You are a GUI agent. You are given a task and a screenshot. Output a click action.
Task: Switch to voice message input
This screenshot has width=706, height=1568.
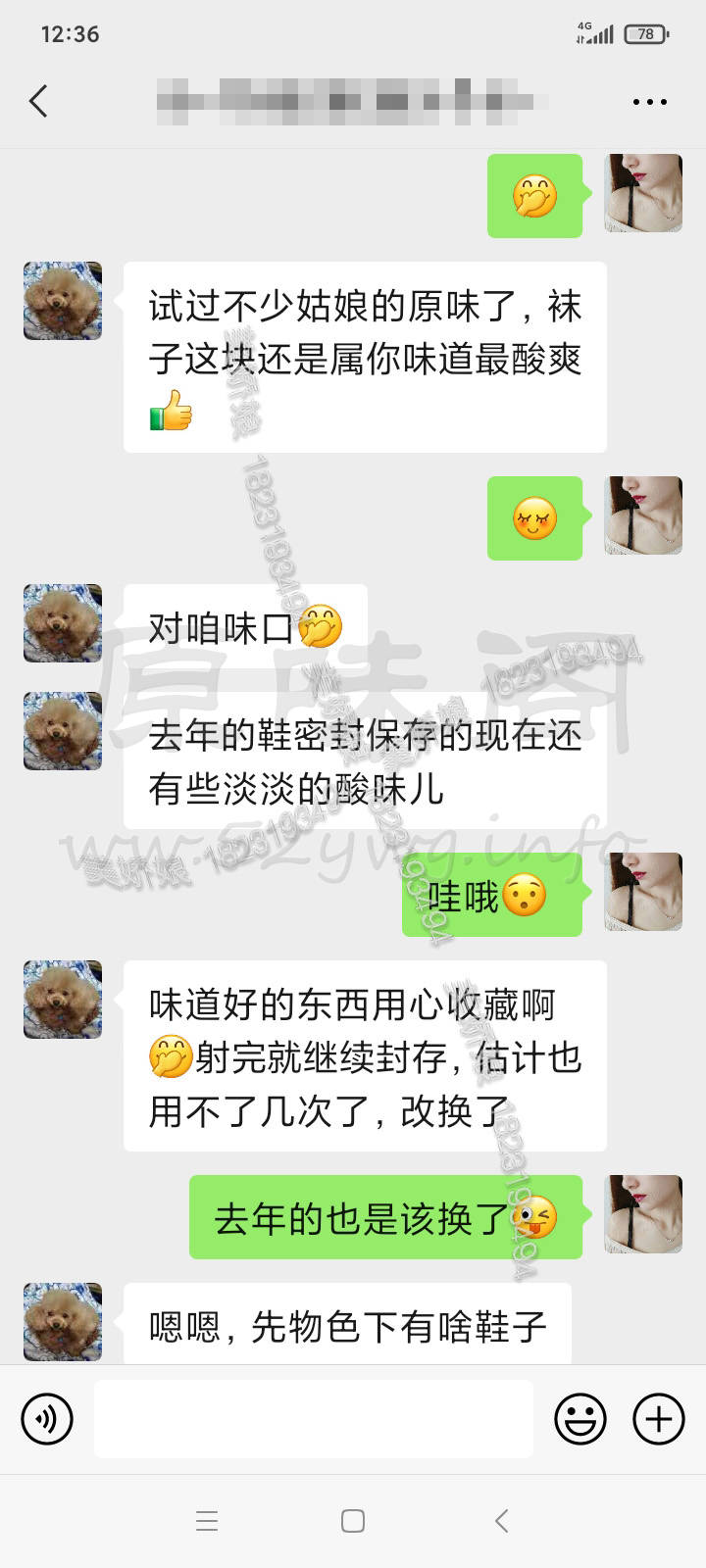tap(47, 1418)
